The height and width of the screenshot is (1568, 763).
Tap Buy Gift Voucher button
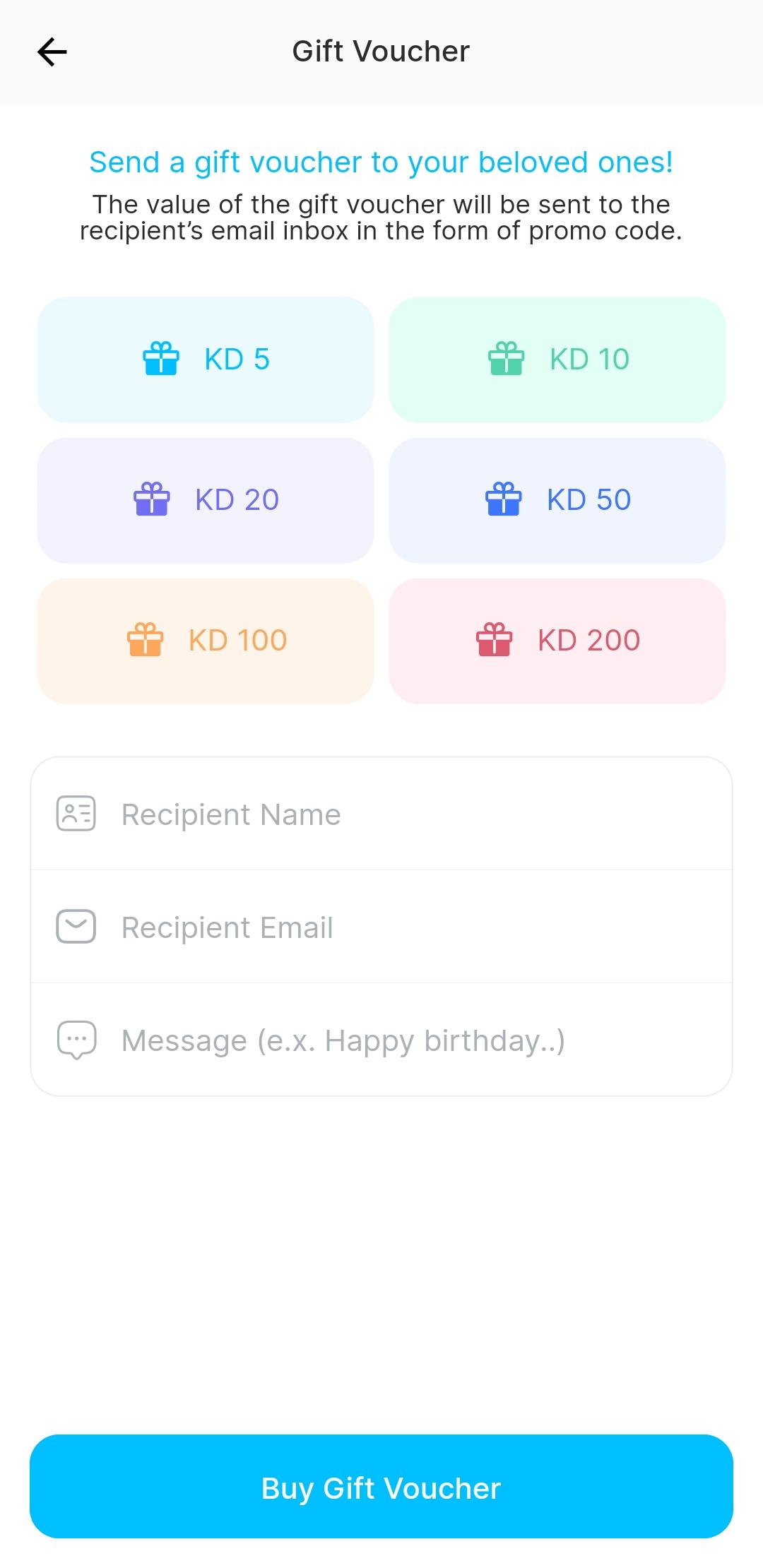click(x=381, y=1487)
